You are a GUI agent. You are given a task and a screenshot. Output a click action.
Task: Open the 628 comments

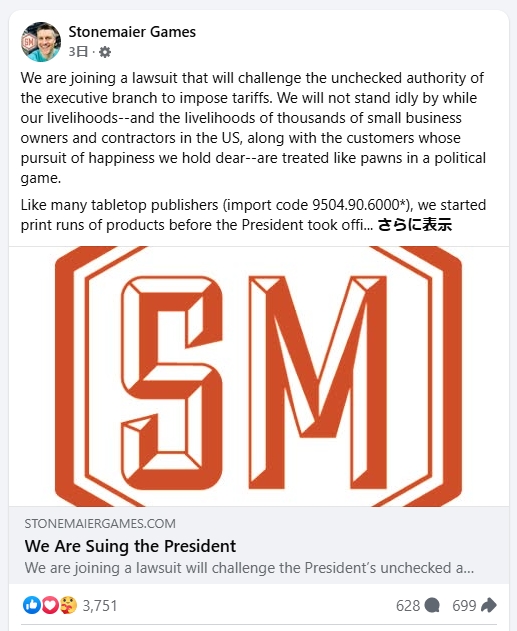click(x=418, y=605)
